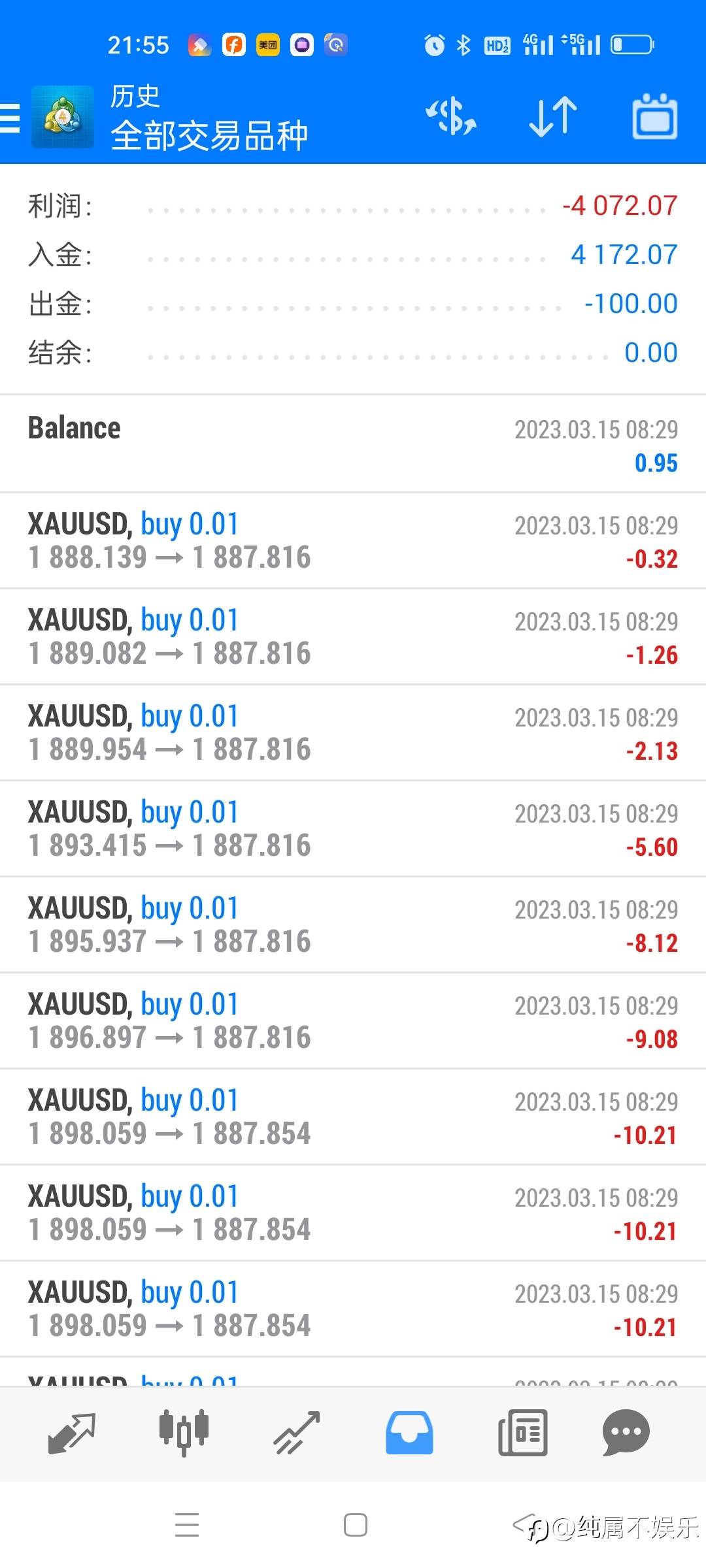
Task: Expand the XAUUSD trade with -9.08 loss
Action: click(353, 1021)
